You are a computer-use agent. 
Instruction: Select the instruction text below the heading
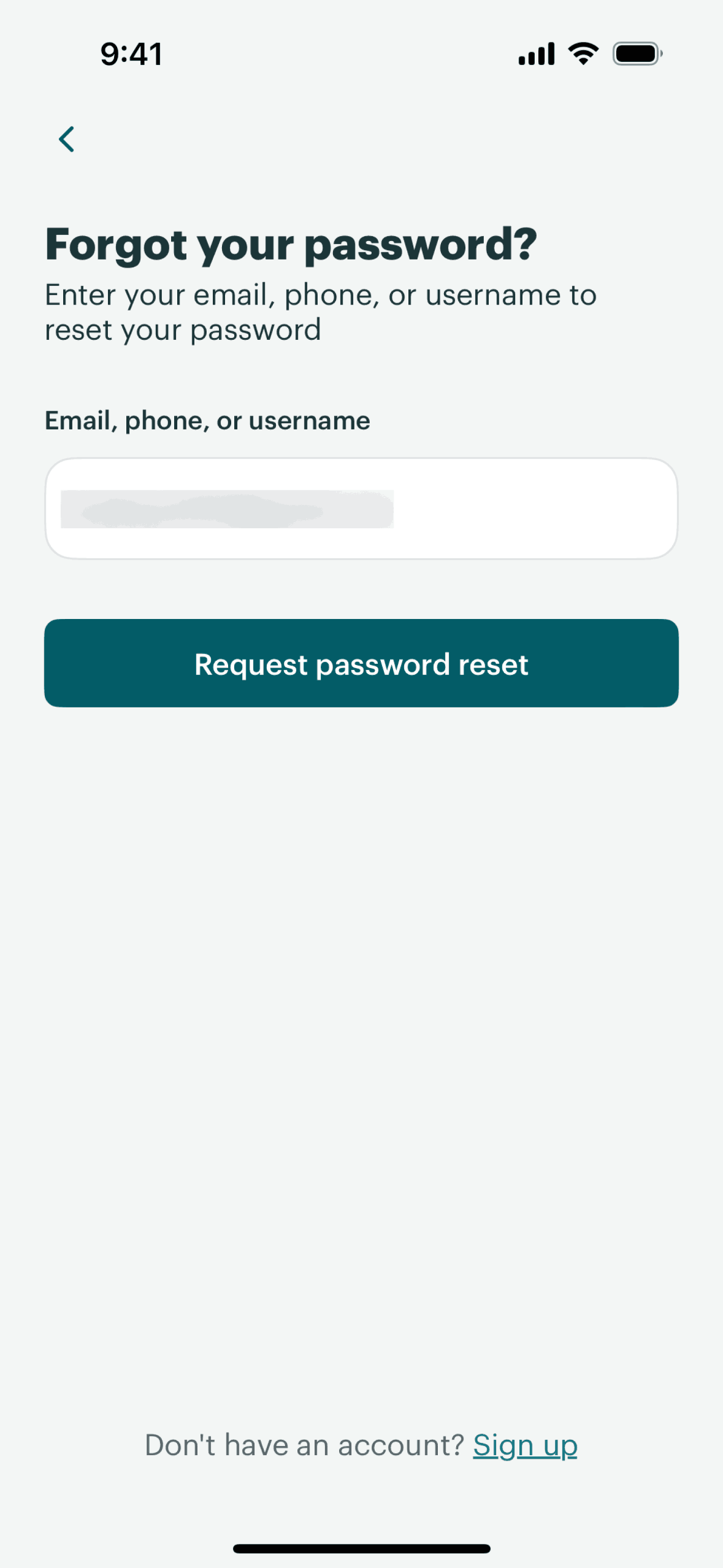(x=321, y=312)
